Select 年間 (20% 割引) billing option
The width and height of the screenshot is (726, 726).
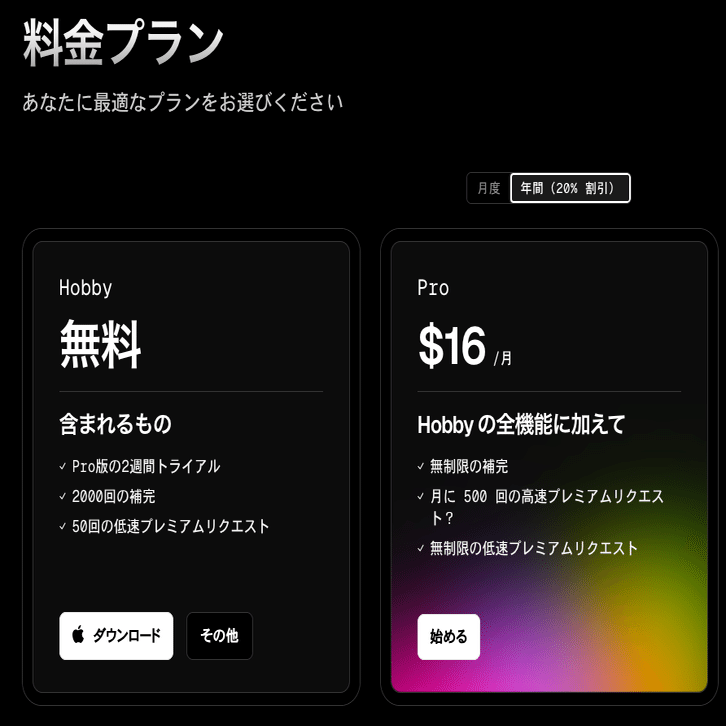pyautogui.click(x=570, y=188)
